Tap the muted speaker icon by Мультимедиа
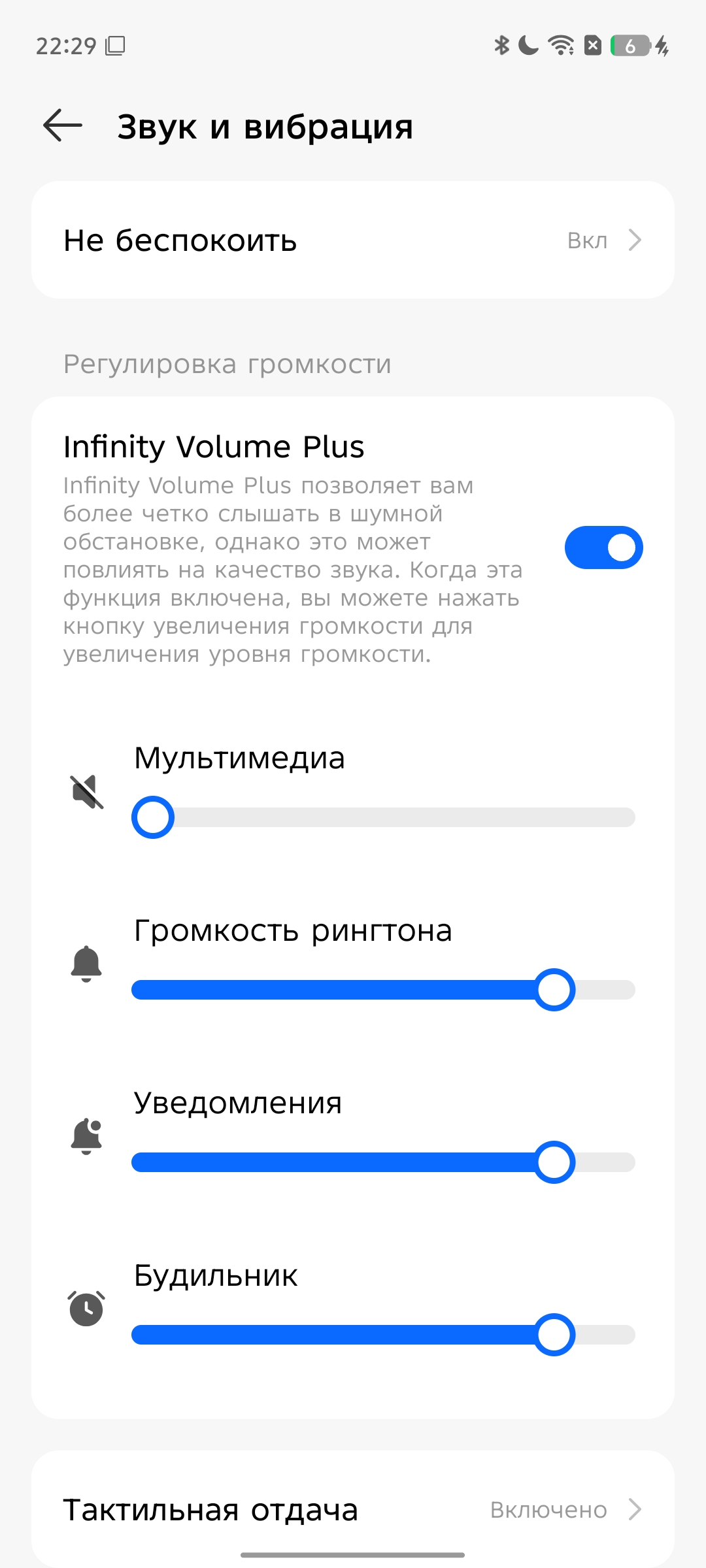This screenshot has width=706, height=1568. (x=86, y=792)
